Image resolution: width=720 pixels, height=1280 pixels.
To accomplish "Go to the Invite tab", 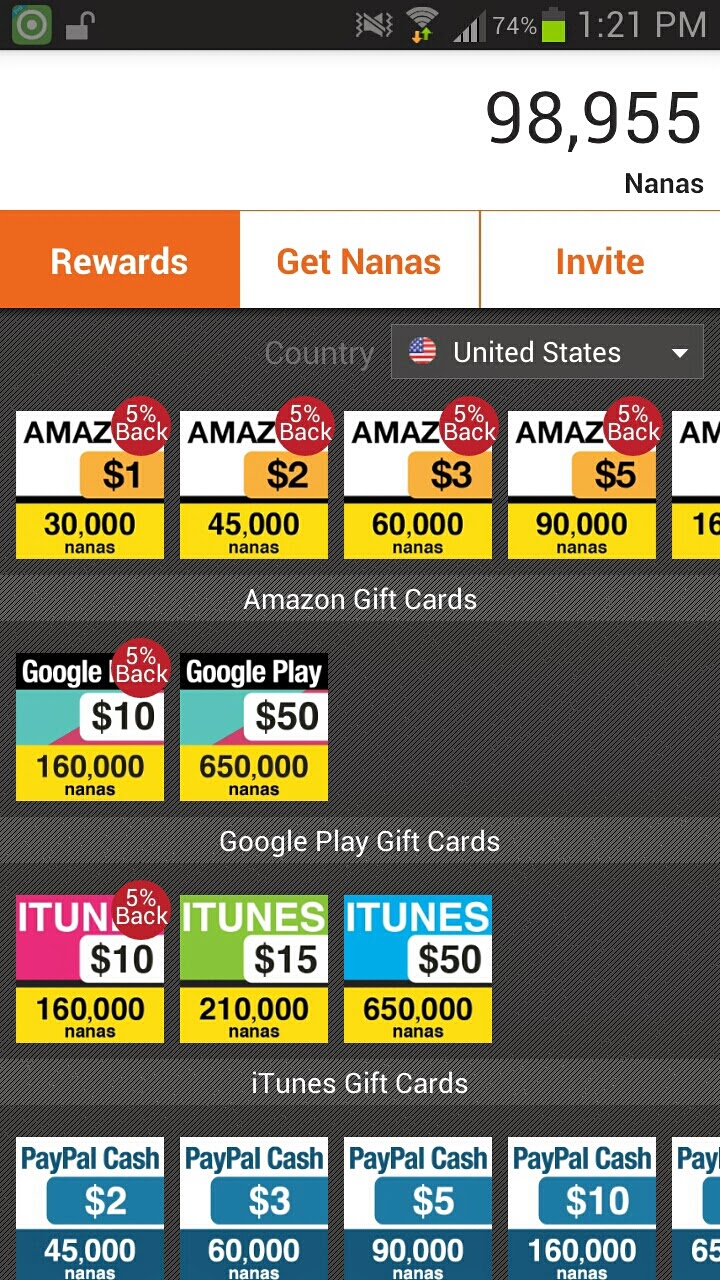I will point(600,261).
